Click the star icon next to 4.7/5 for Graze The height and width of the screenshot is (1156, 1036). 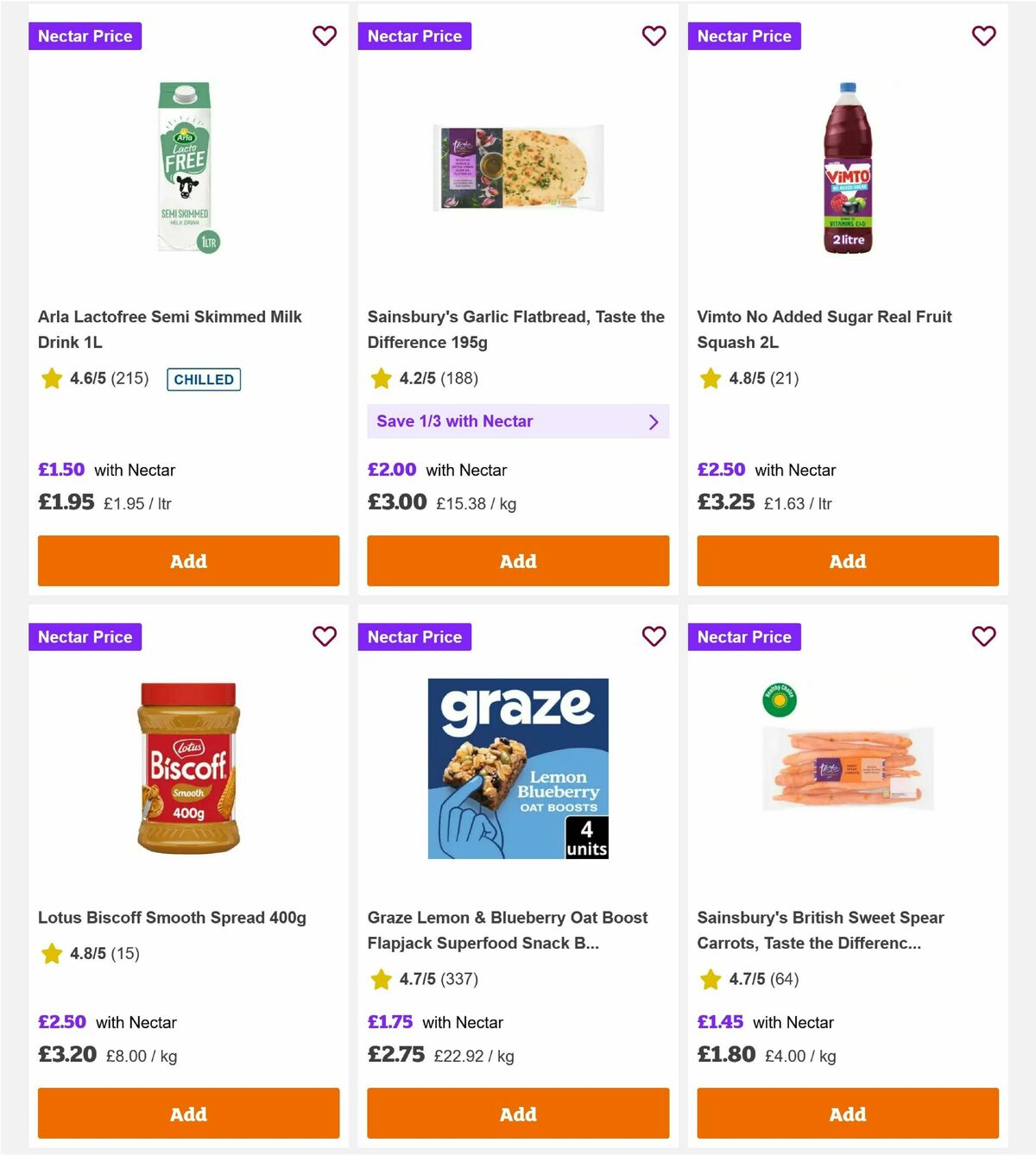381,980
